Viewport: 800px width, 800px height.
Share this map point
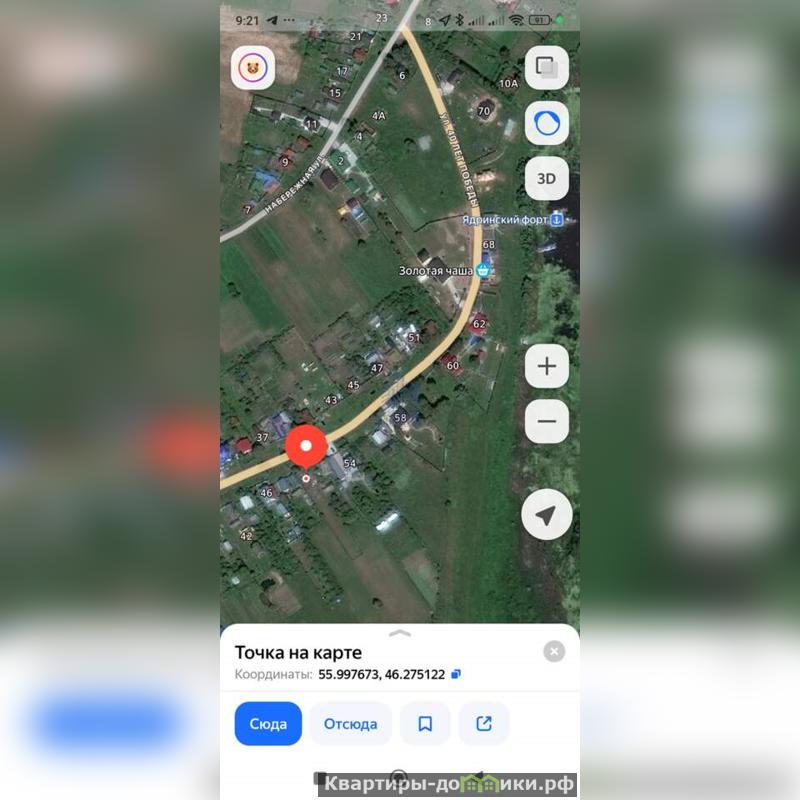pos(484,724)
